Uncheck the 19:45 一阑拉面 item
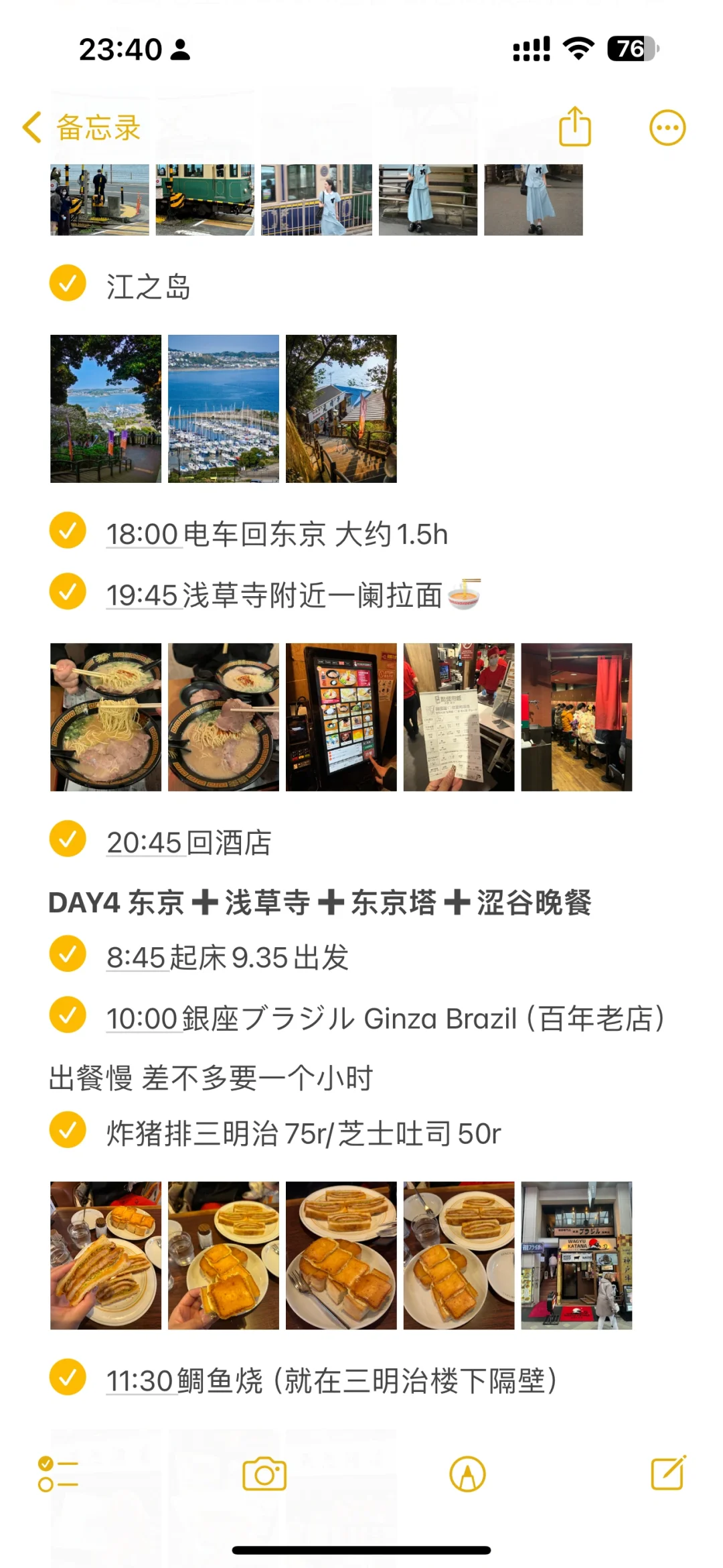The height and width of the screenshot is (1568, 723). 68,591
